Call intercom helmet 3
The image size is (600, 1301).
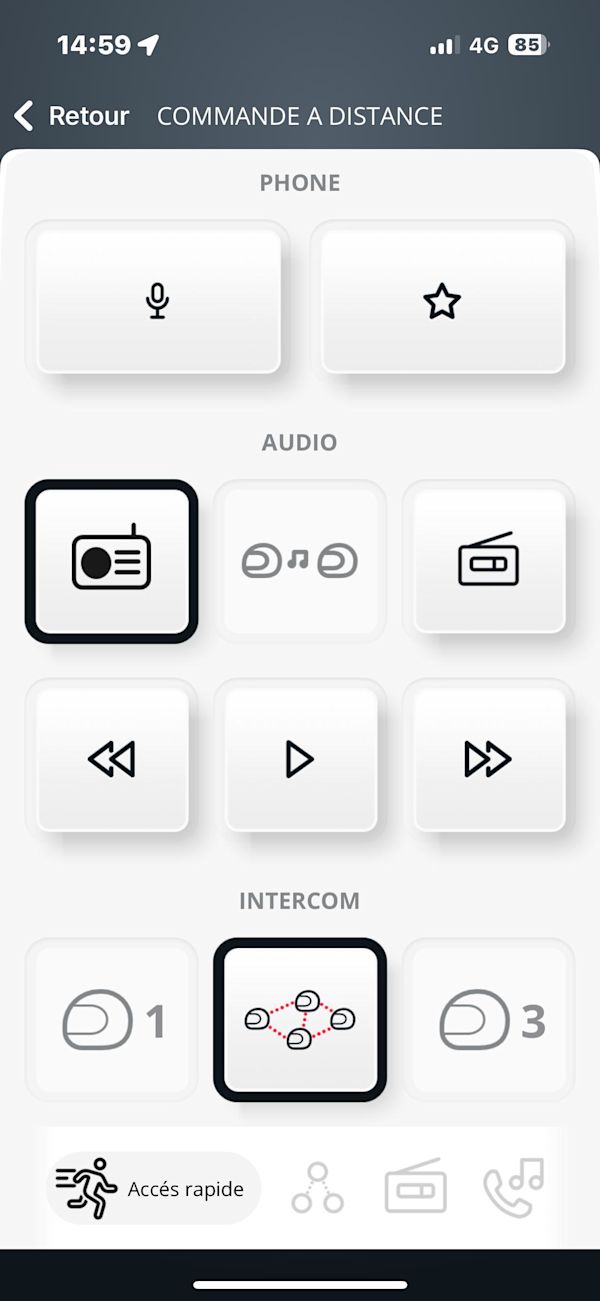pos(489,1020)
